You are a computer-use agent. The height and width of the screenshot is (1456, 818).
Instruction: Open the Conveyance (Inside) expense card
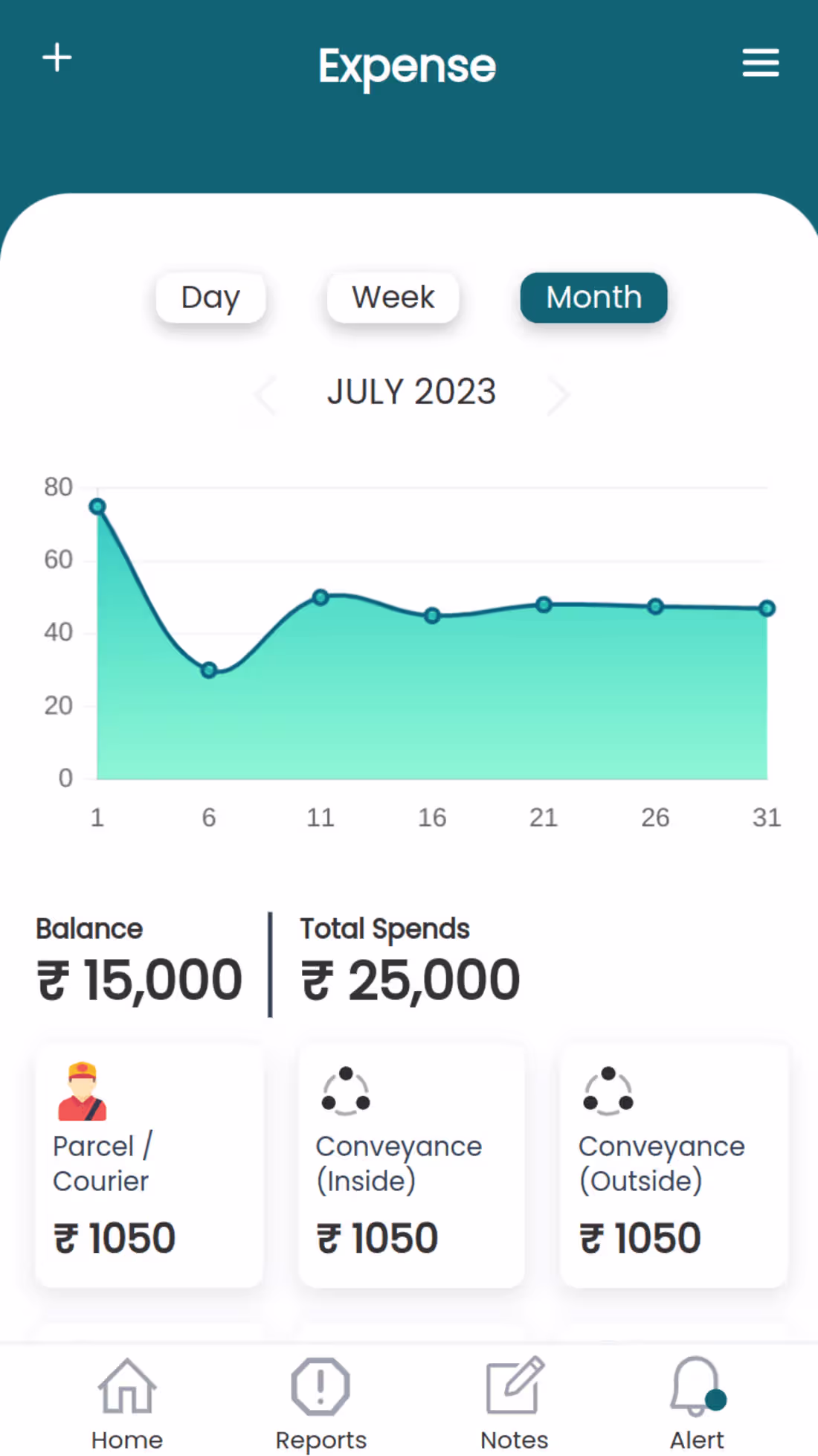[x=411, y=1165]
